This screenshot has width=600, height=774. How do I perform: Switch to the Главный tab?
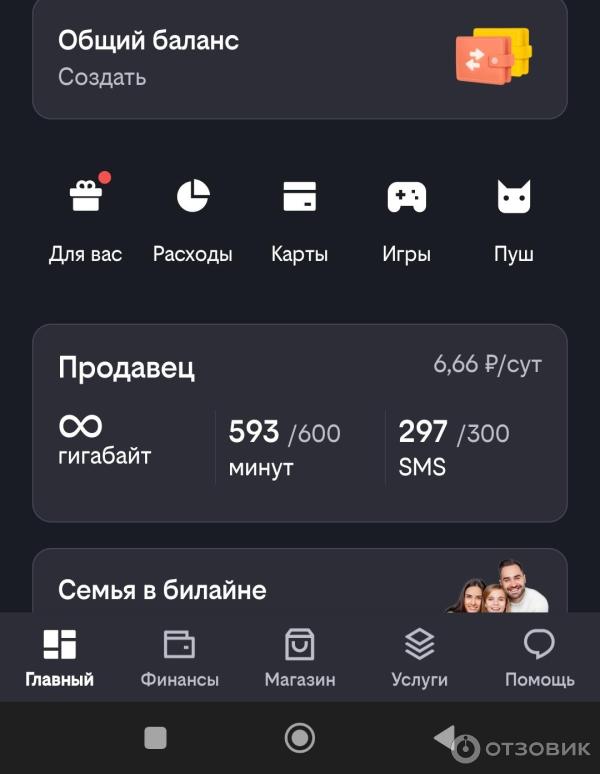point(60,658)
